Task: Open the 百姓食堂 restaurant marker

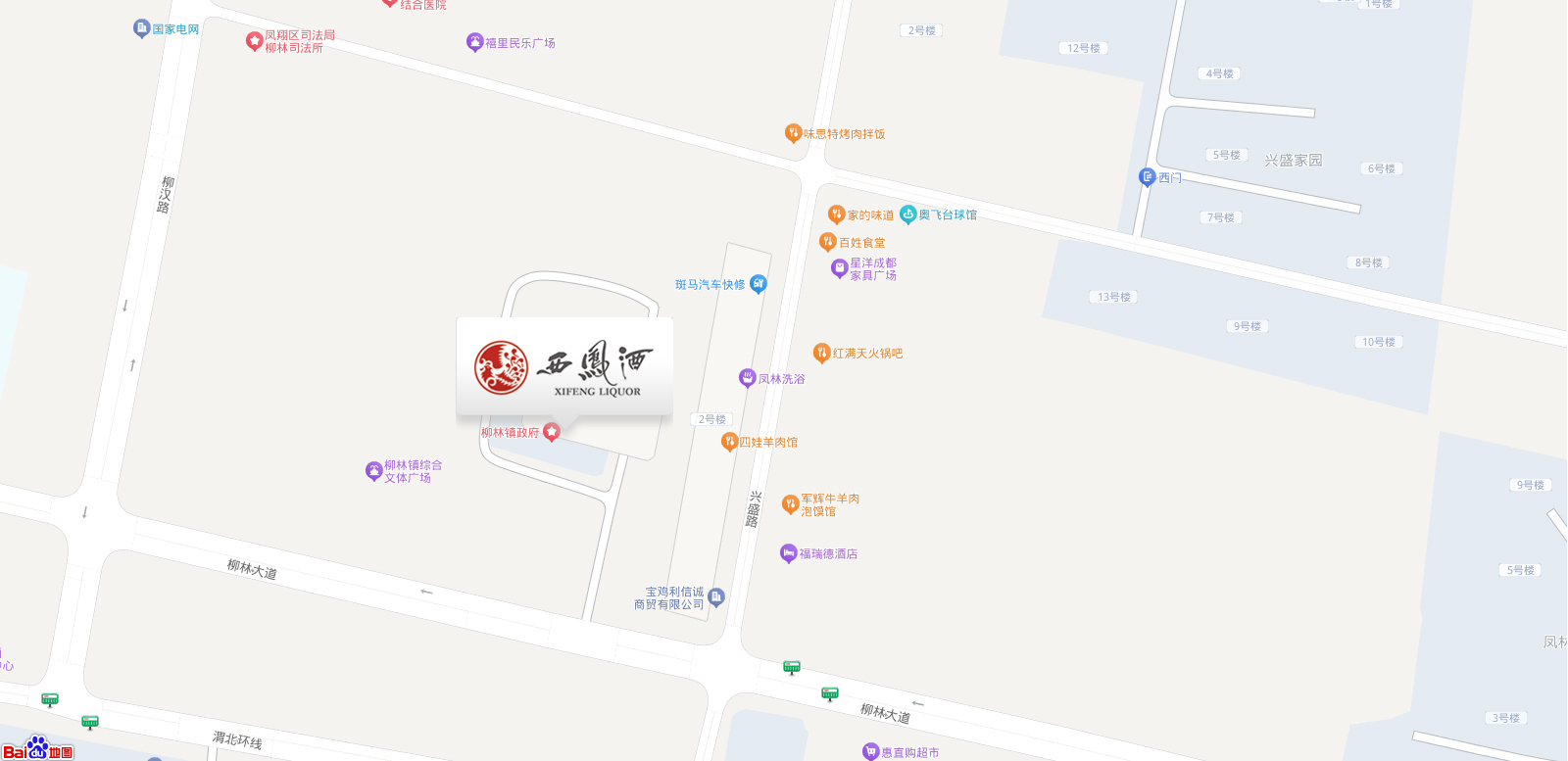Action: 828,241
